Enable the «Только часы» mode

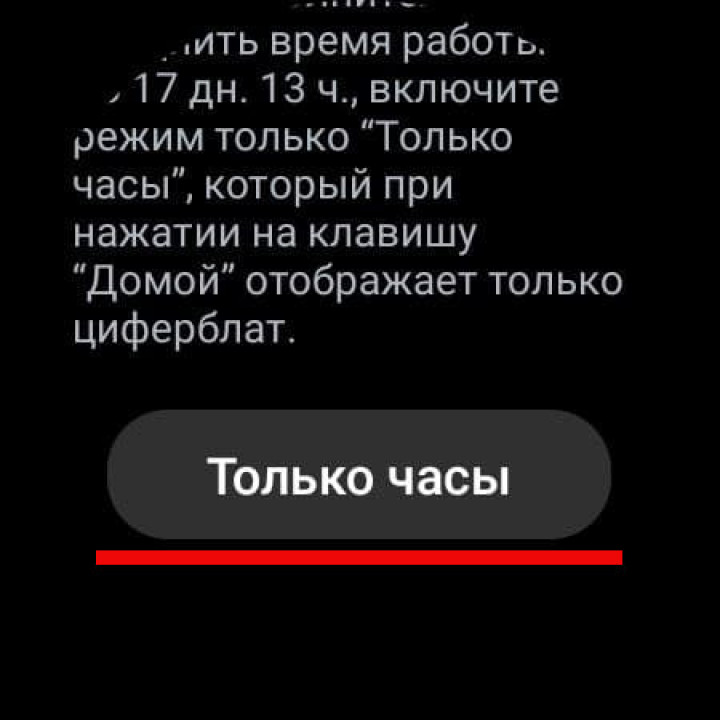[x=358, y=476]
